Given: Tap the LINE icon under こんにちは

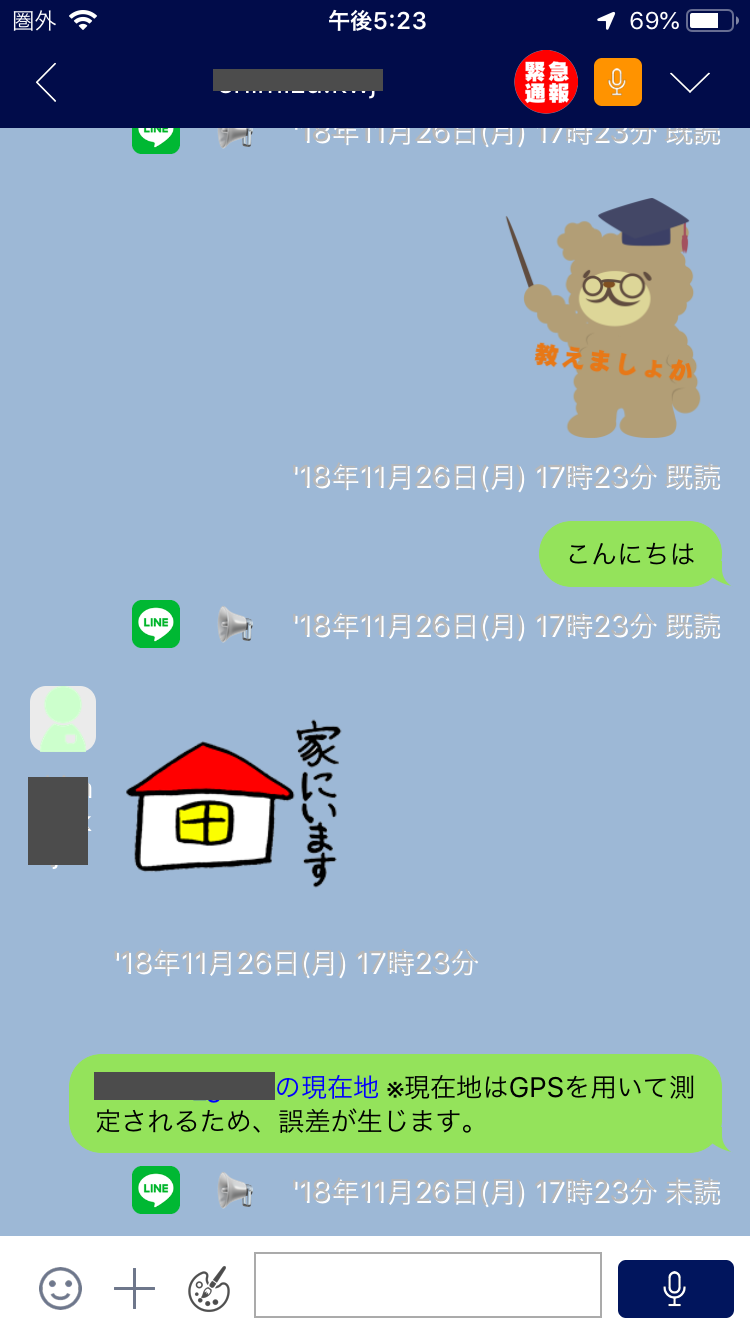Looking at the screenshot, I should click(x=156, y=624).
